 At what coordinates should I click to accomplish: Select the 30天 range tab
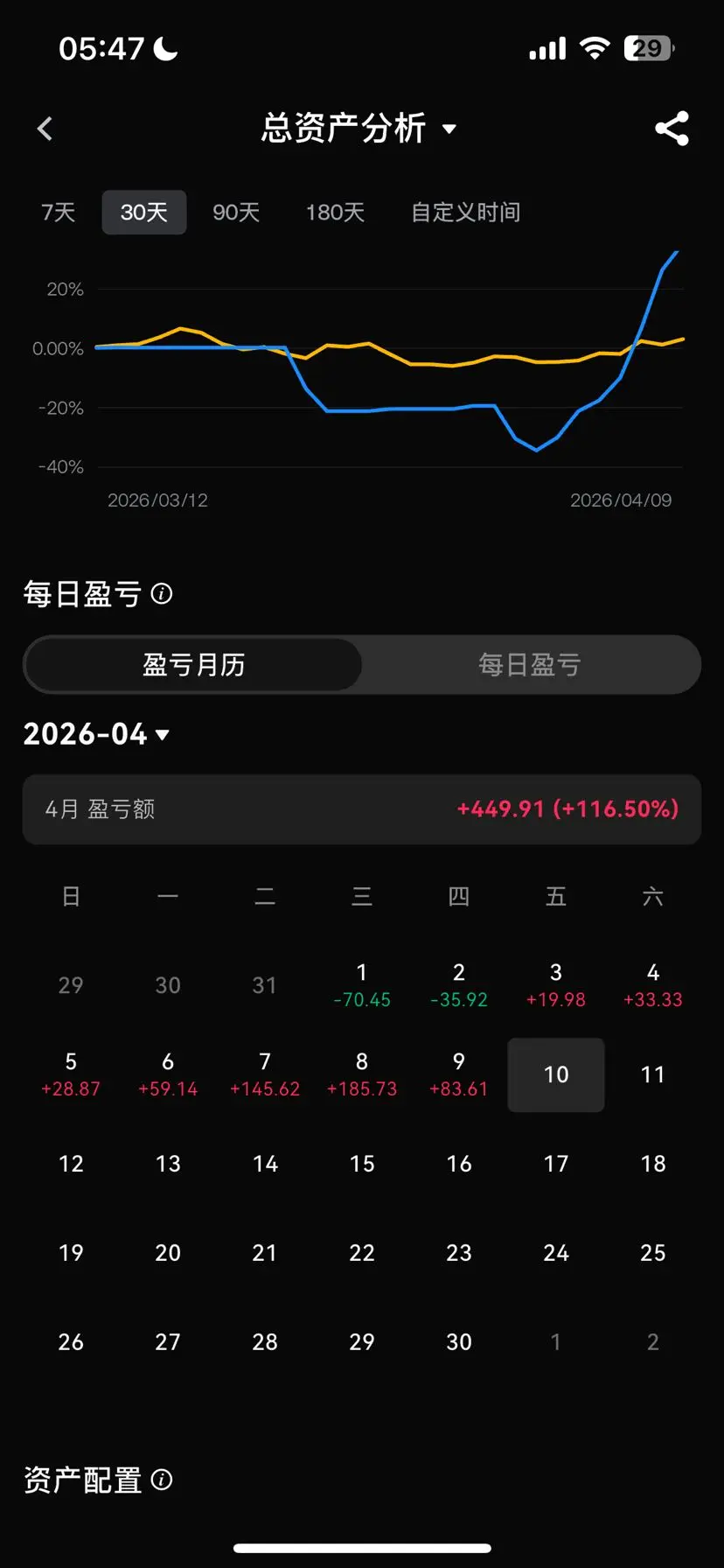click(x=144, y=213)
